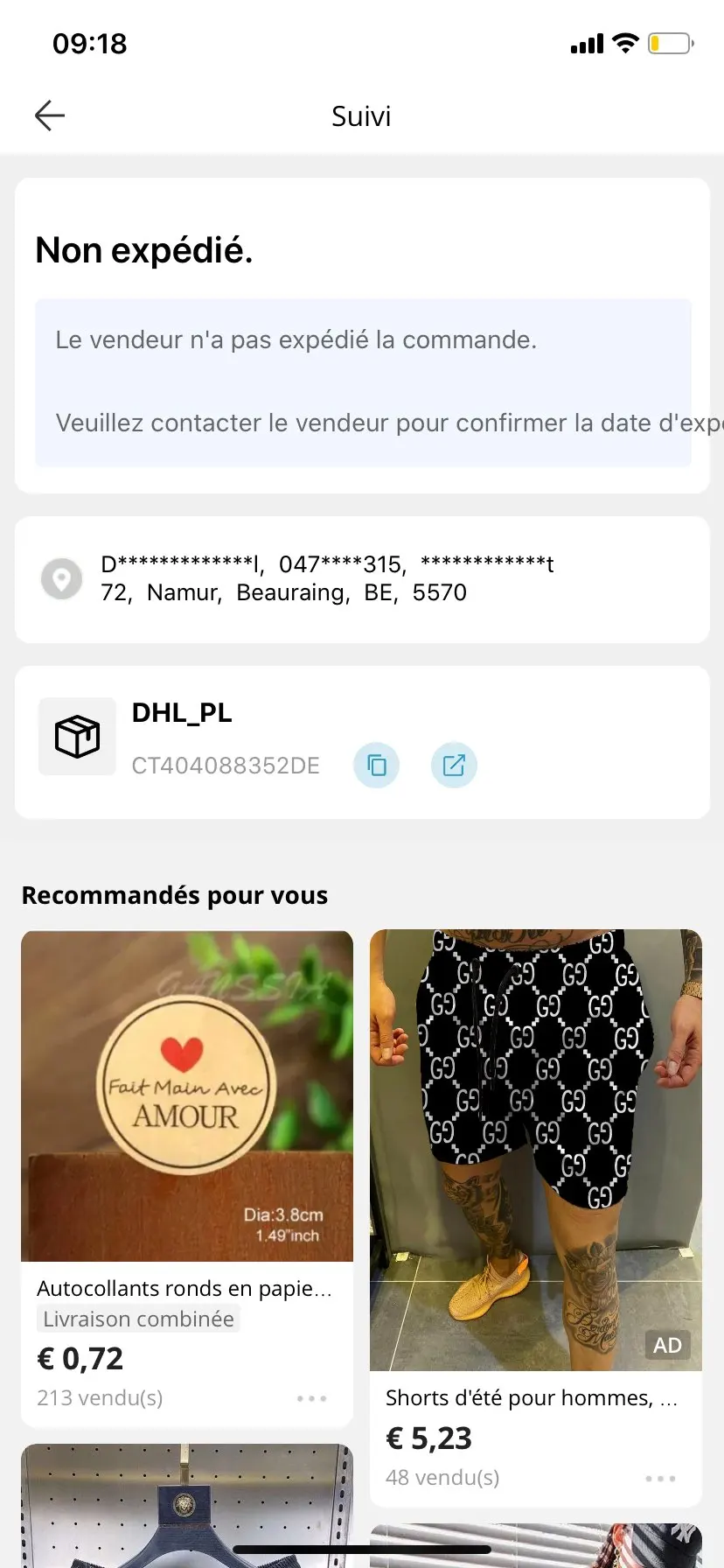
Task: Open the Shorts d'été pour hommes product
Action: (535, 1150)
